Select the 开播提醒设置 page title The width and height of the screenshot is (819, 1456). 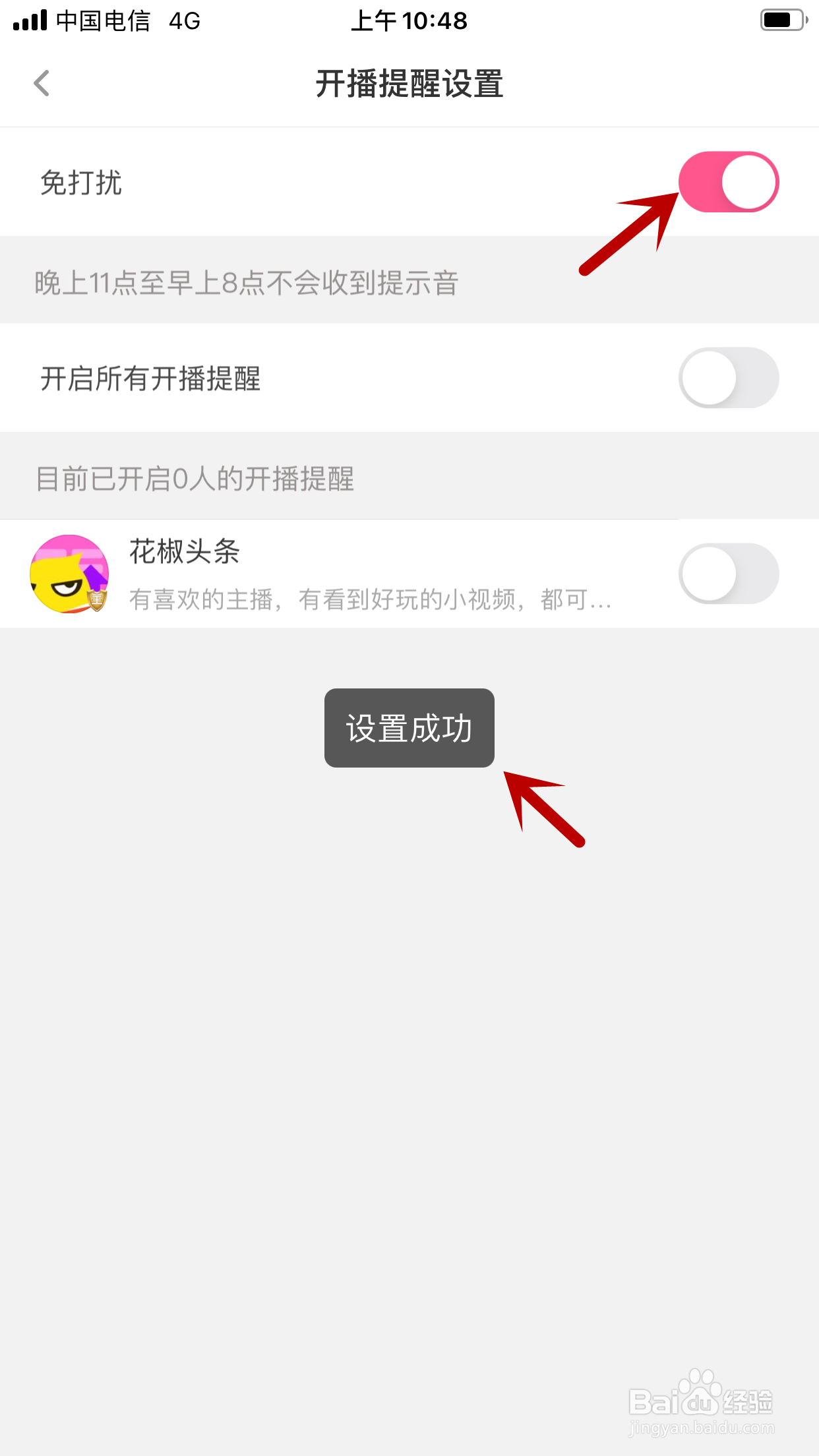tap(409, 84)
